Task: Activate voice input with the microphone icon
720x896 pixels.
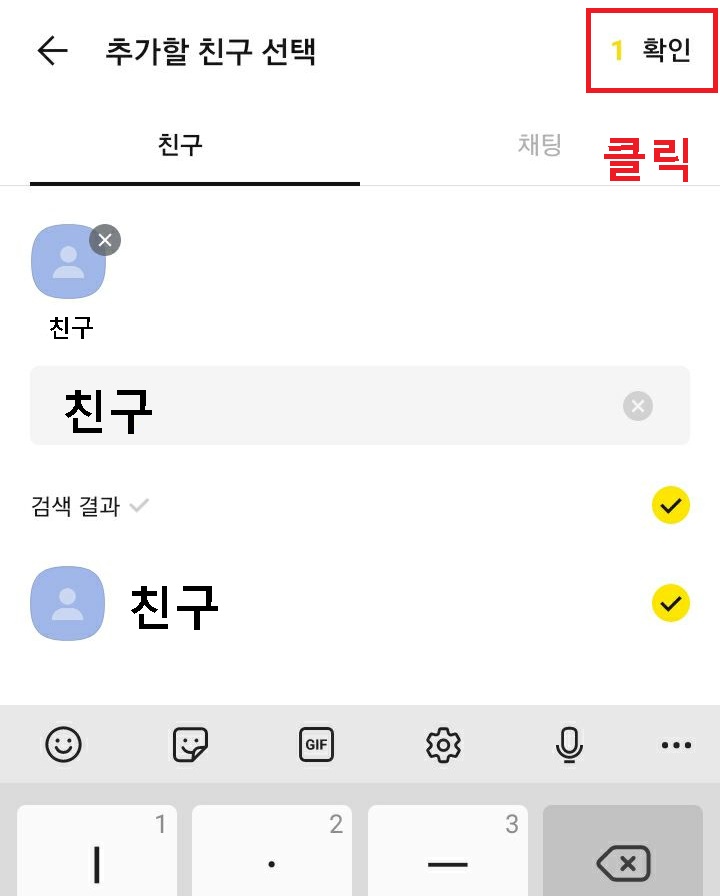Action: point(568,744)
